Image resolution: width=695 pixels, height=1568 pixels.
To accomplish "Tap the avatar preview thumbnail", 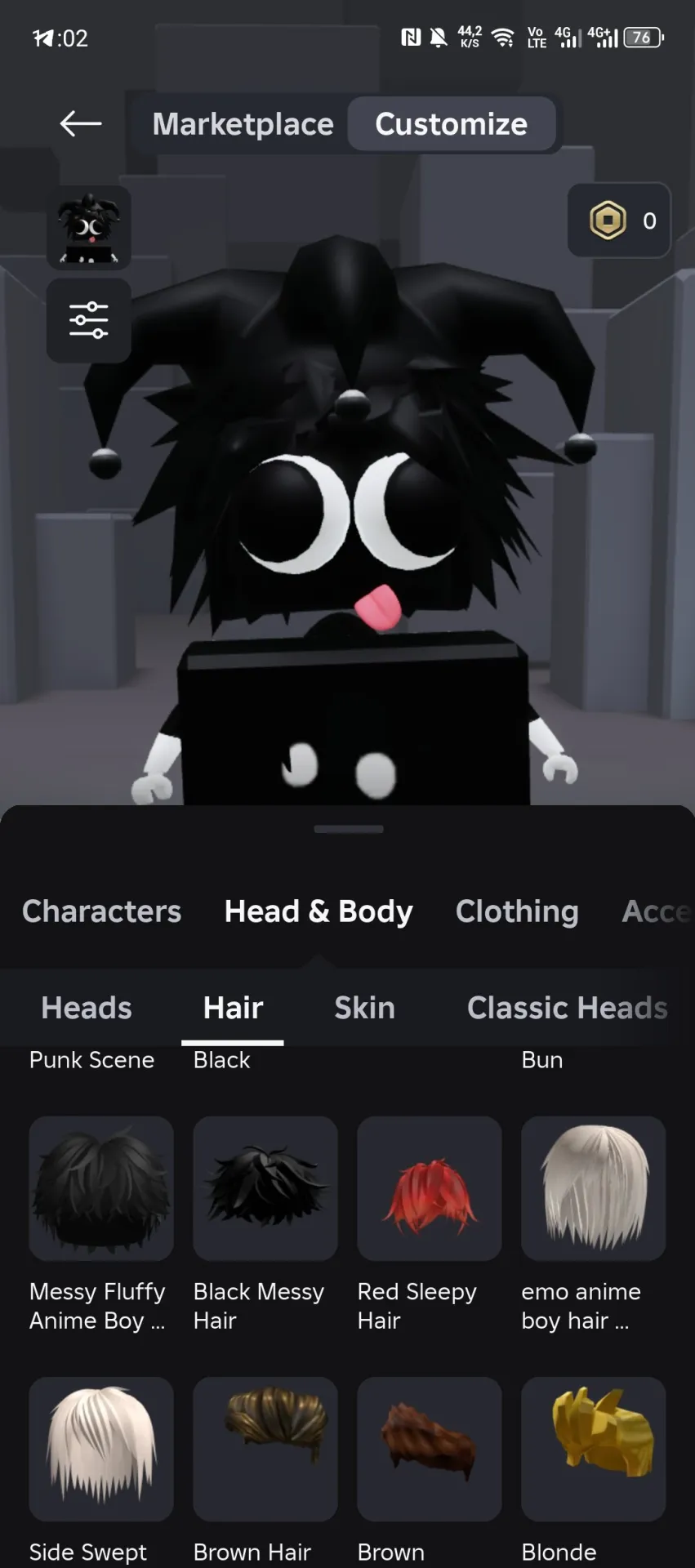I will (x=89, y=228).
